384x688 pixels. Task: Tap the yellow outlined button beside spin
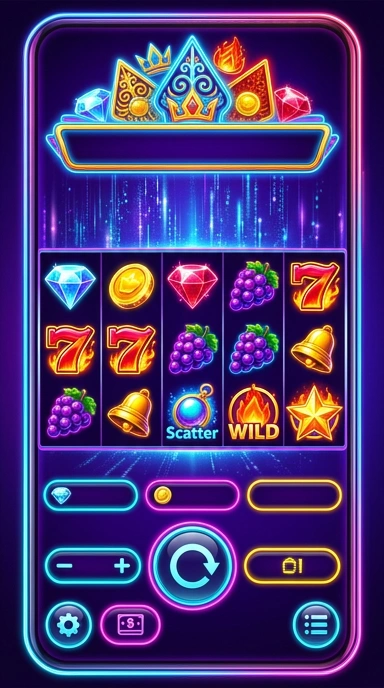(292, 566)
